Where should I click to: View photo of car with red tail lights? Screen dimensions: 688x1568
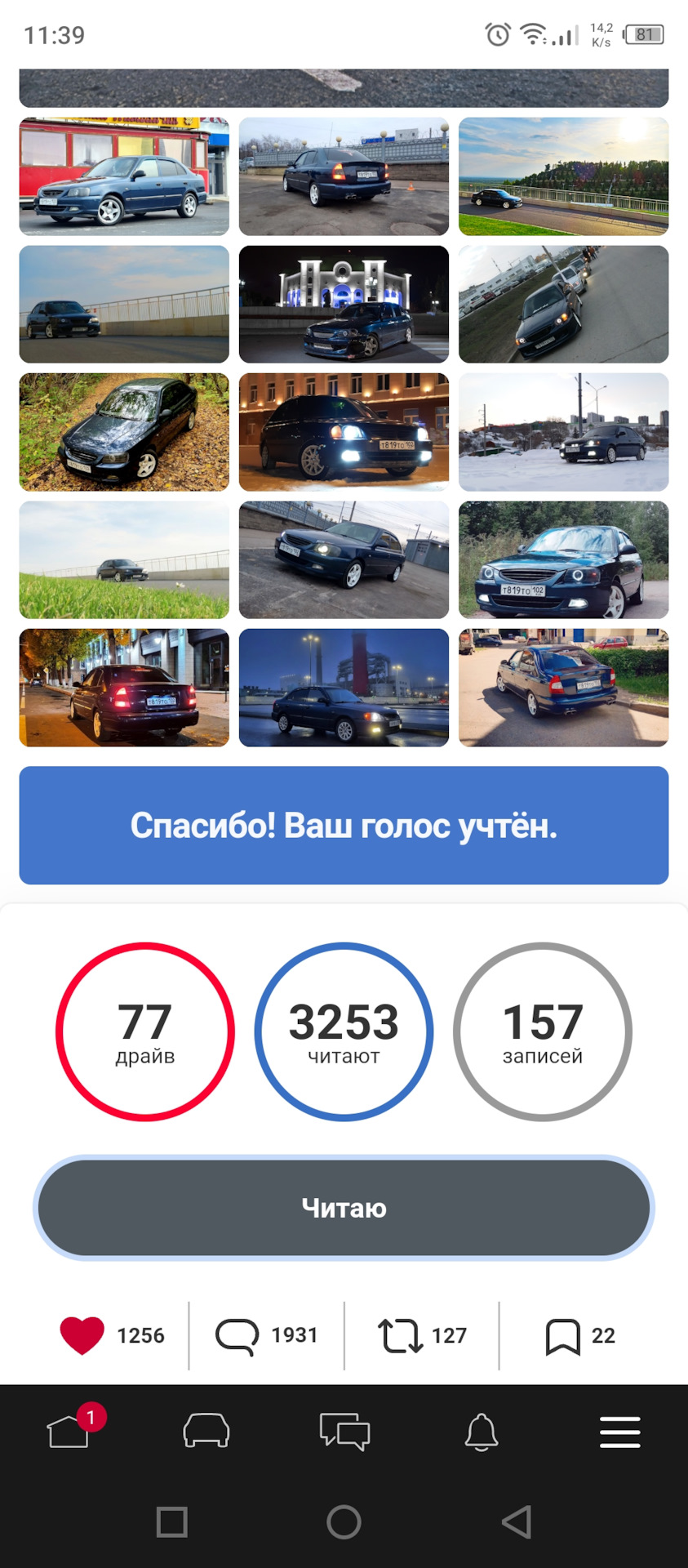tap(124, 688)
